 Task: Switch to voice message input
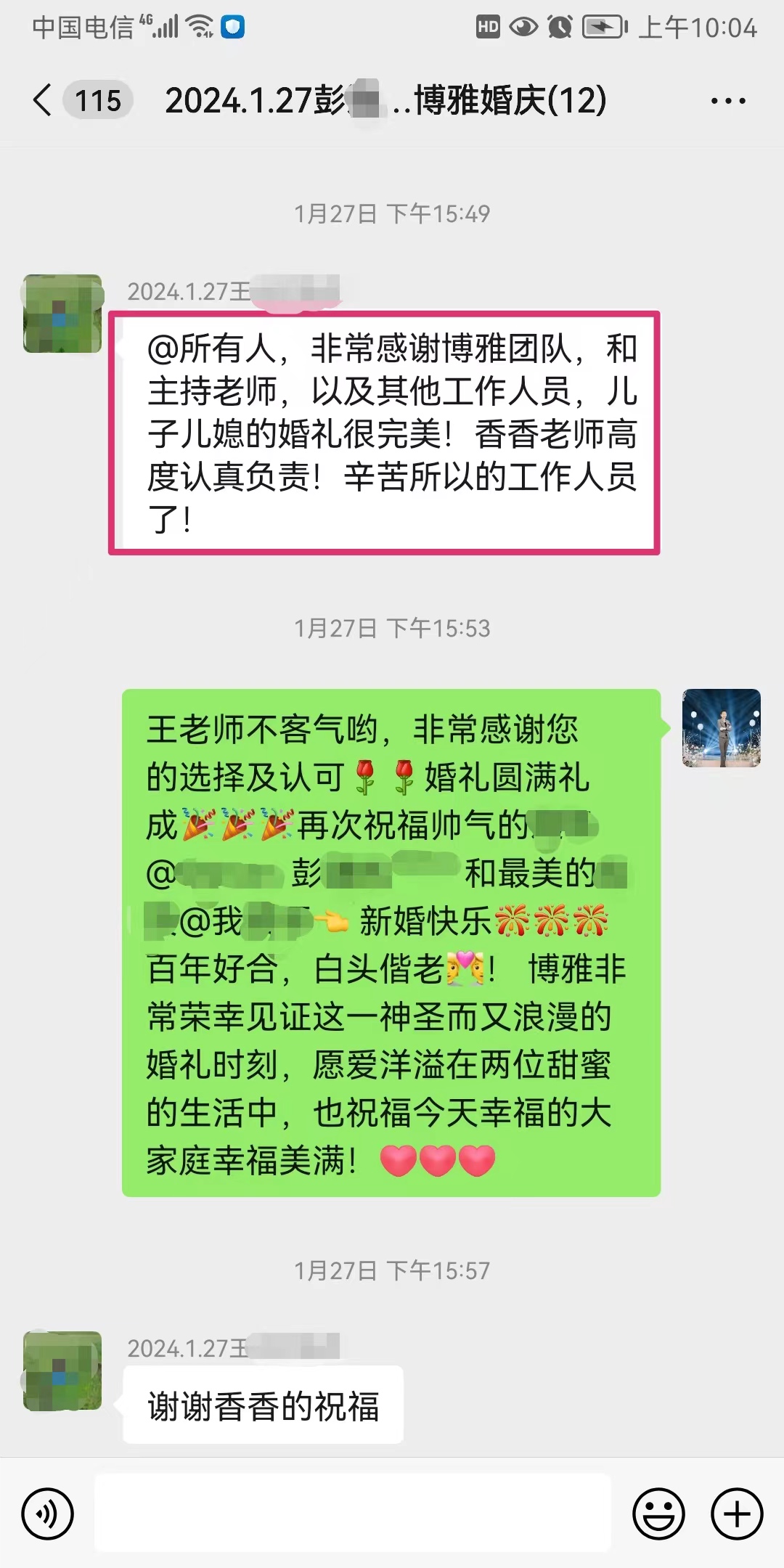48,1514
